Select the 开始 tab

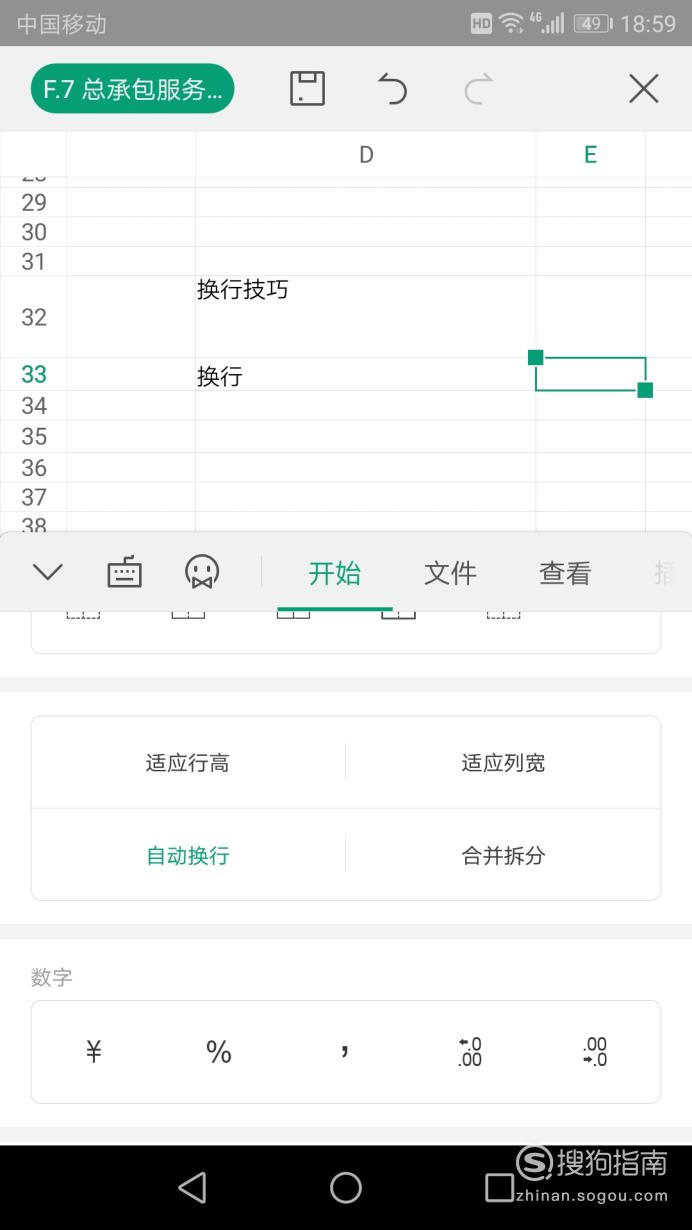coord(334,573)
